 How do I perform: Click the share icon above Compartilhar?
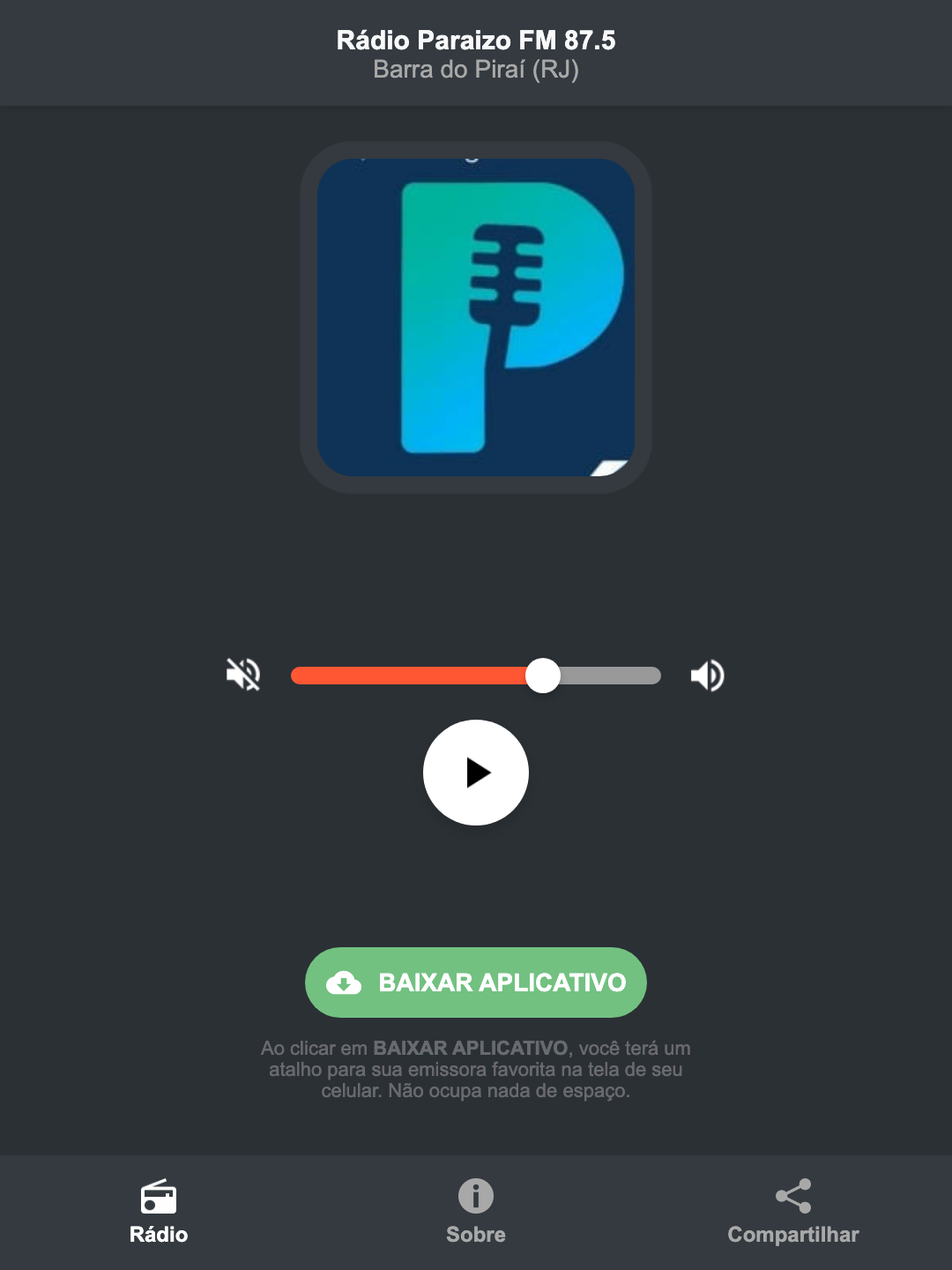(x=792, y=1196)
